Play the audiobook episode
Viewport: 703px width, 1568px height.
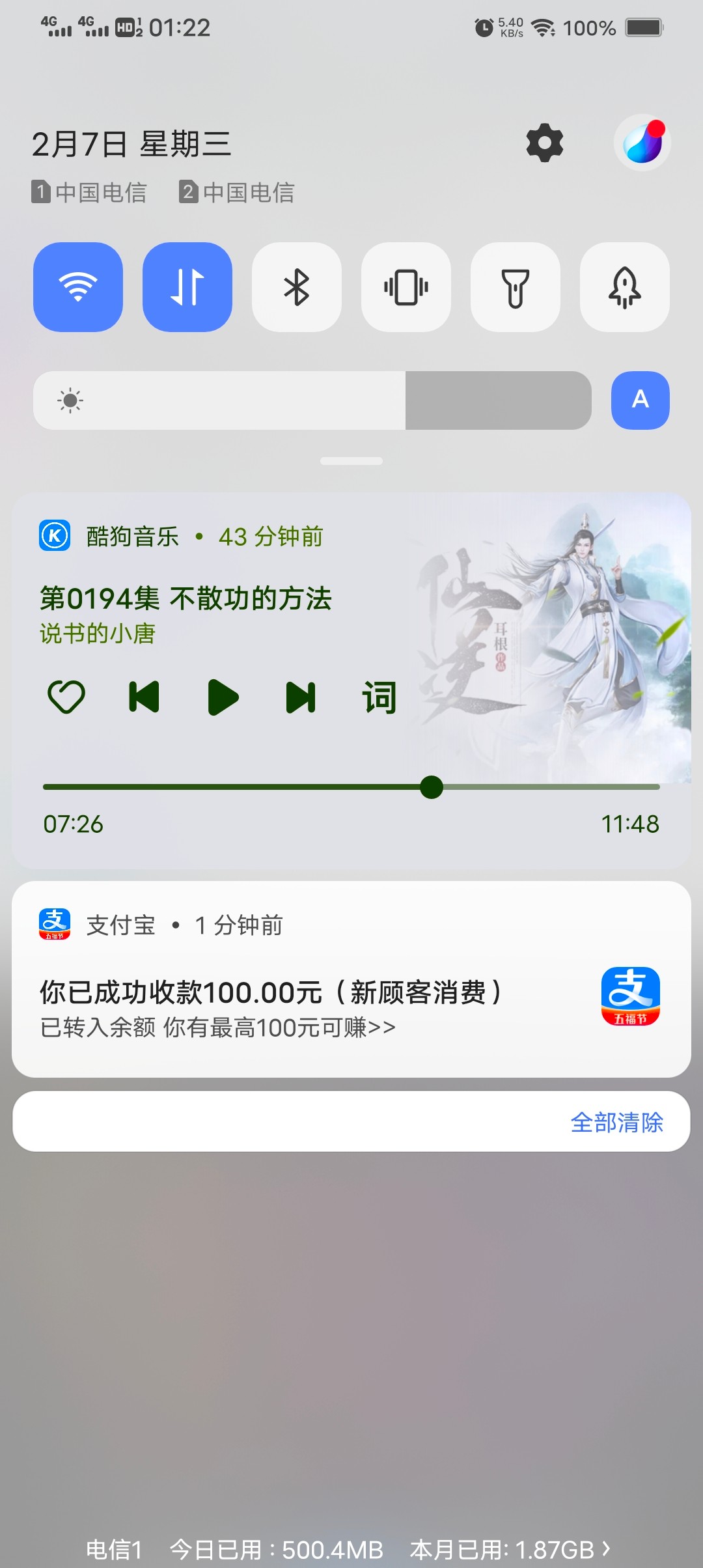223,697
